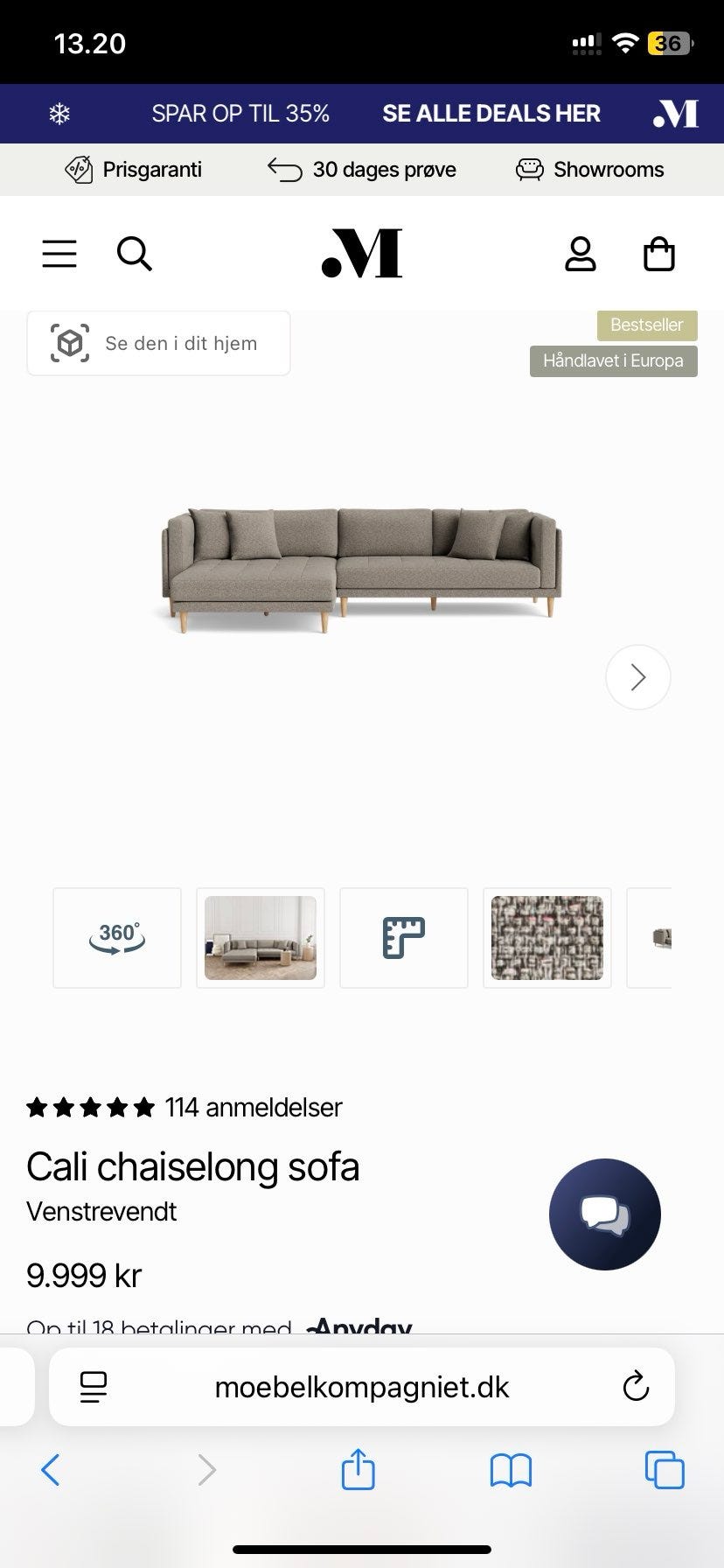
Task: Open the Prisgaranti details
Action: (x=133, y=170)
